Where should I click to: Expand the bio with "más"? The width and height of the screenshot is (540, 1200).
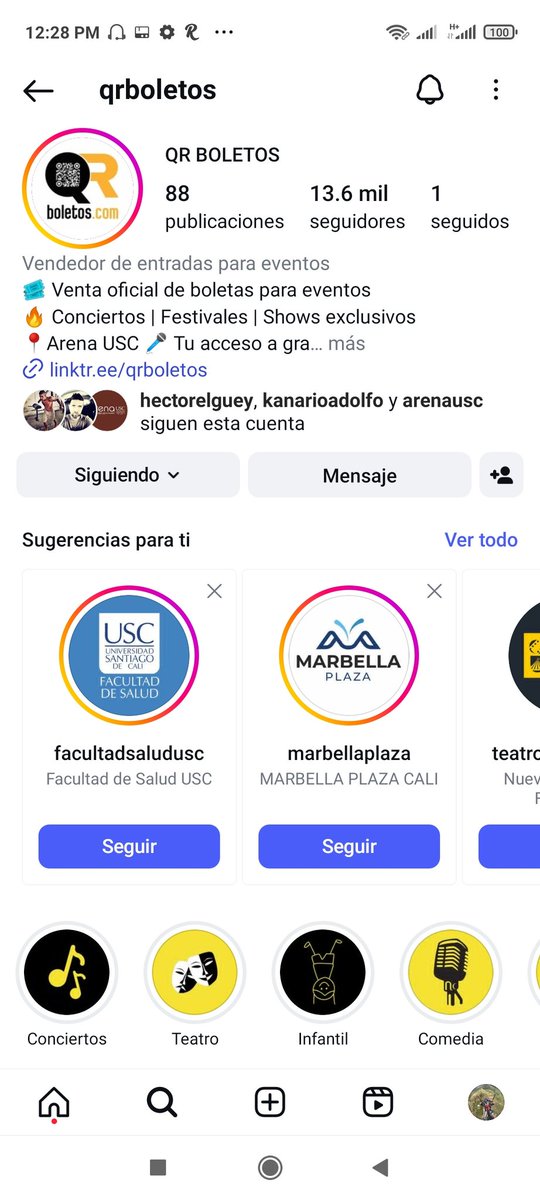[x=346, y=343]
